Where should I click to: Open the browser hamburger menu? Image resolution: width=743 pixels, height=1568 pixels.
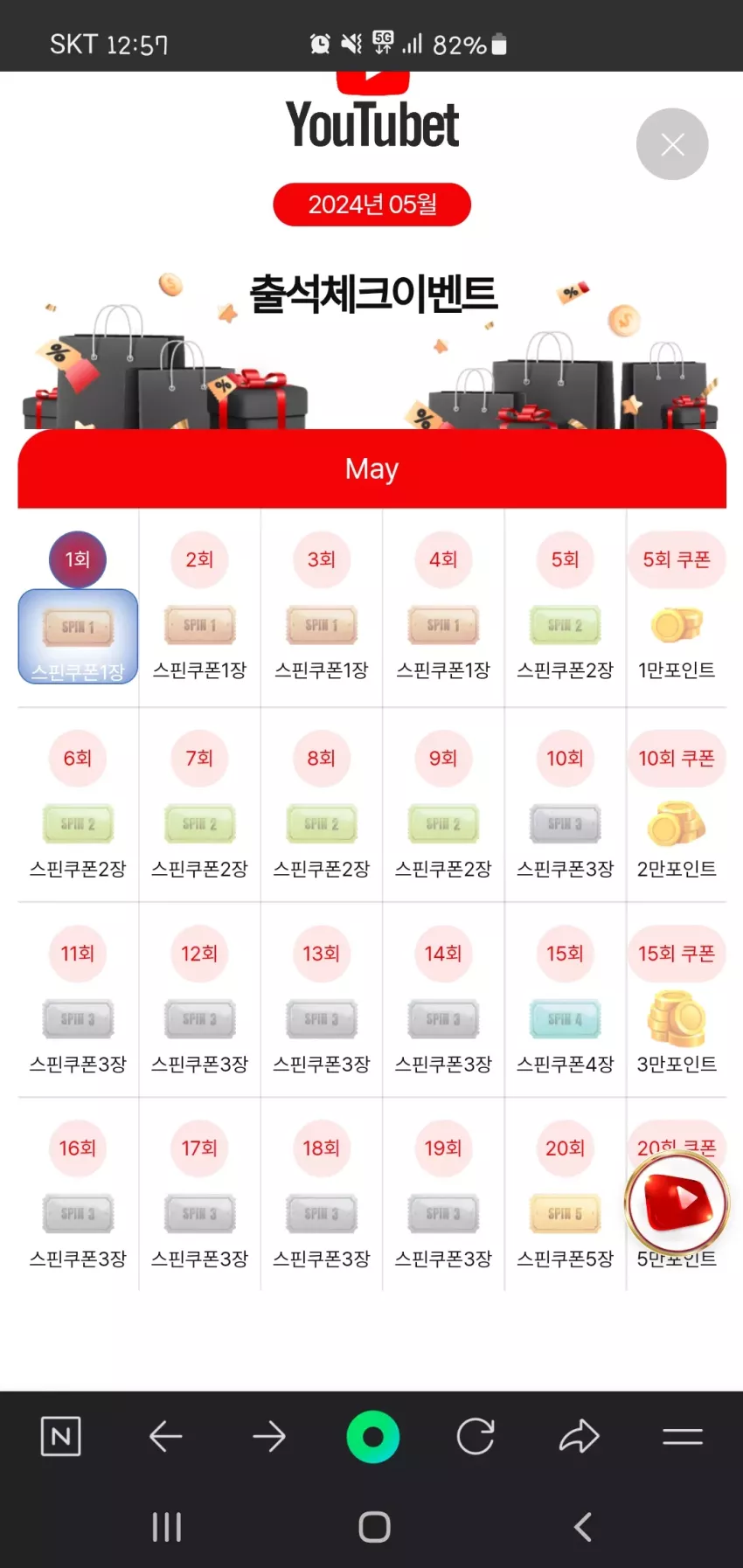pyautogui.click(x=683, y=1436)
